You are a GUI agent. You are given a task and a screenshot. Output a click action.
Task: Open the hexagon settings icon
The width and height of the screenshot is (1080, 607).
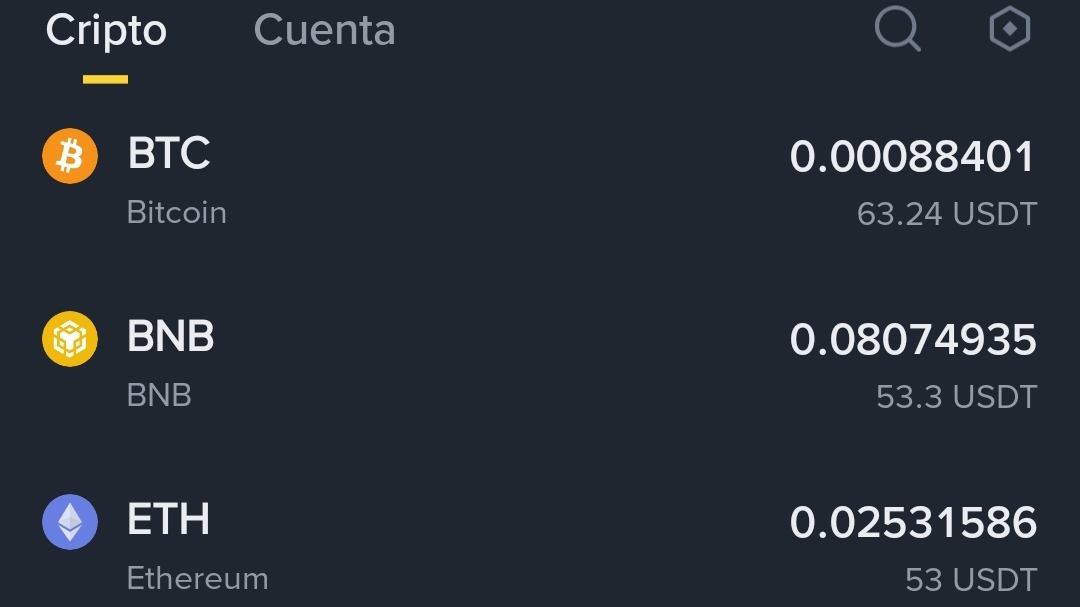click(1010, 29)
